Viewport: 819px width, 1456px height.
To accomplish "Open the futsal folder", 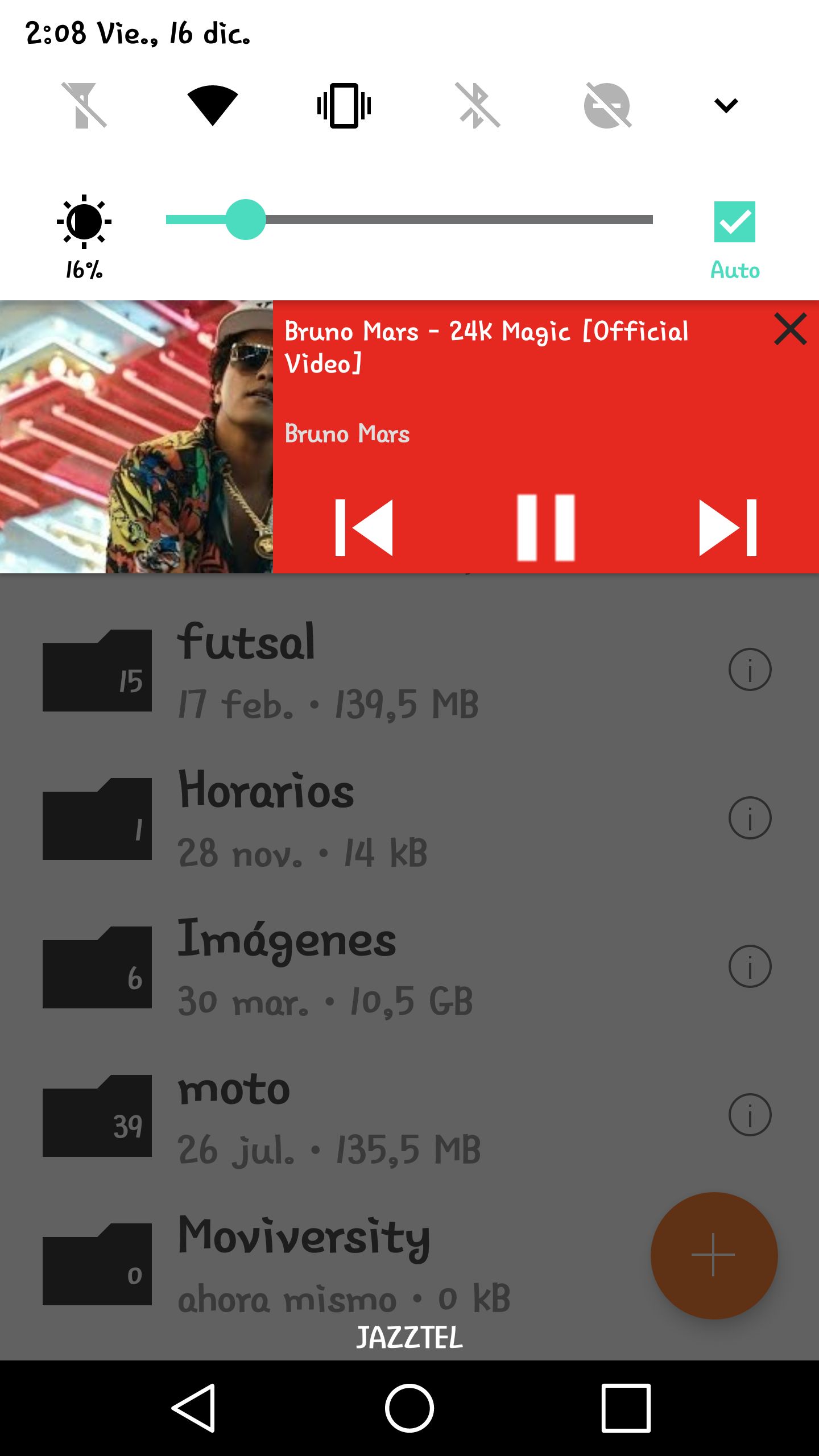I will (246, 643).
